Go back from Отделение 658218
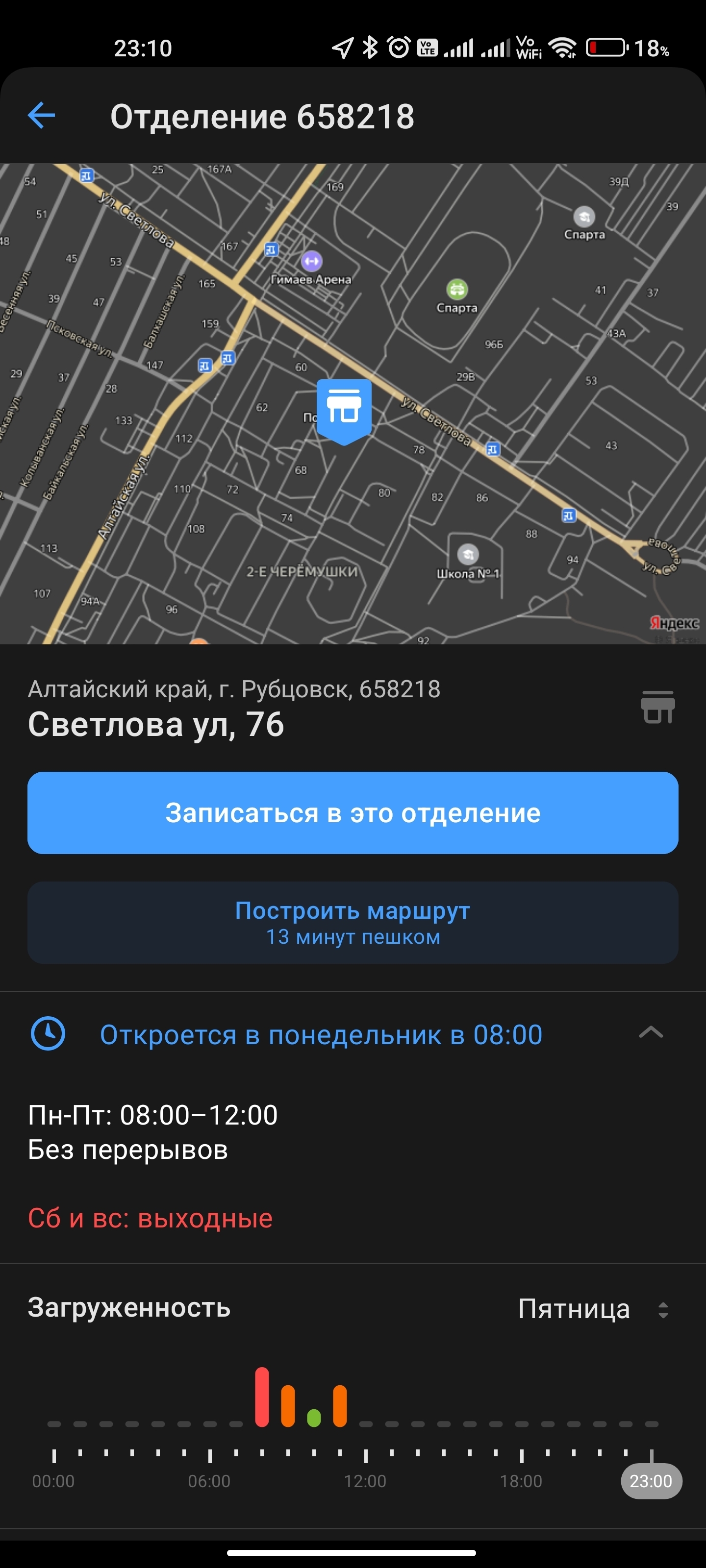The width and height of the screenshot is (706, 1568). pos(41,116)
